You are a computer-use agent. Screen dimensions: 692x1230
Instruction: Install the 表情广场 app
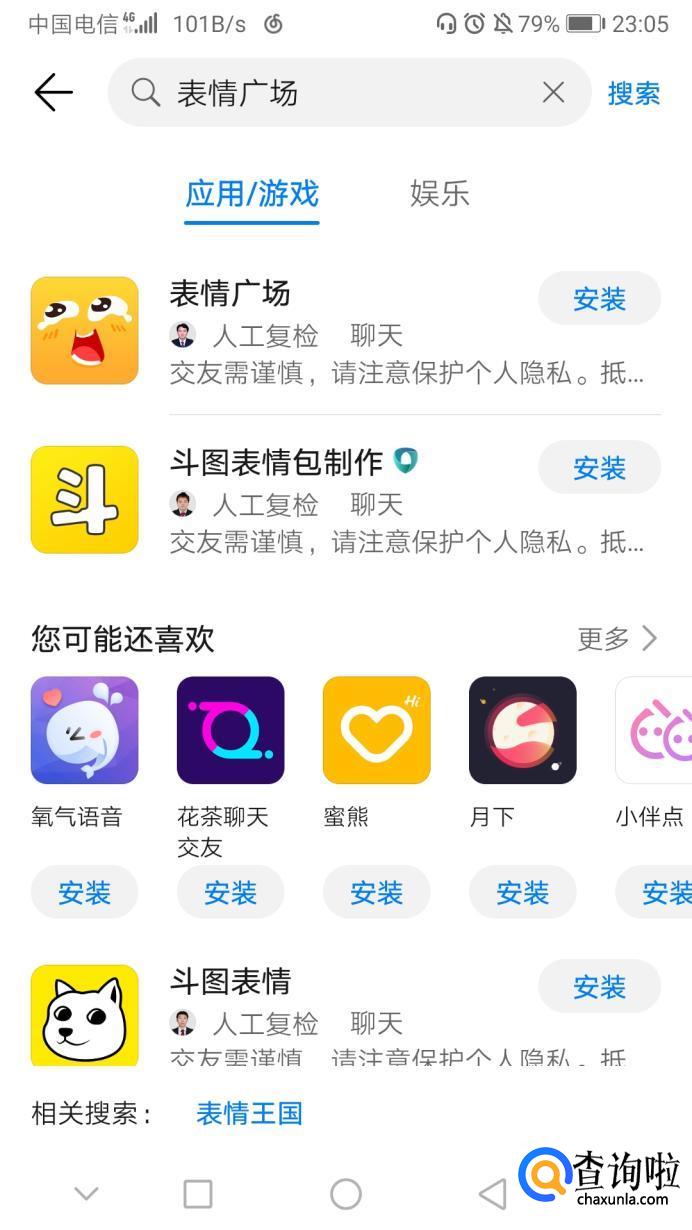[x=599, y=299]
